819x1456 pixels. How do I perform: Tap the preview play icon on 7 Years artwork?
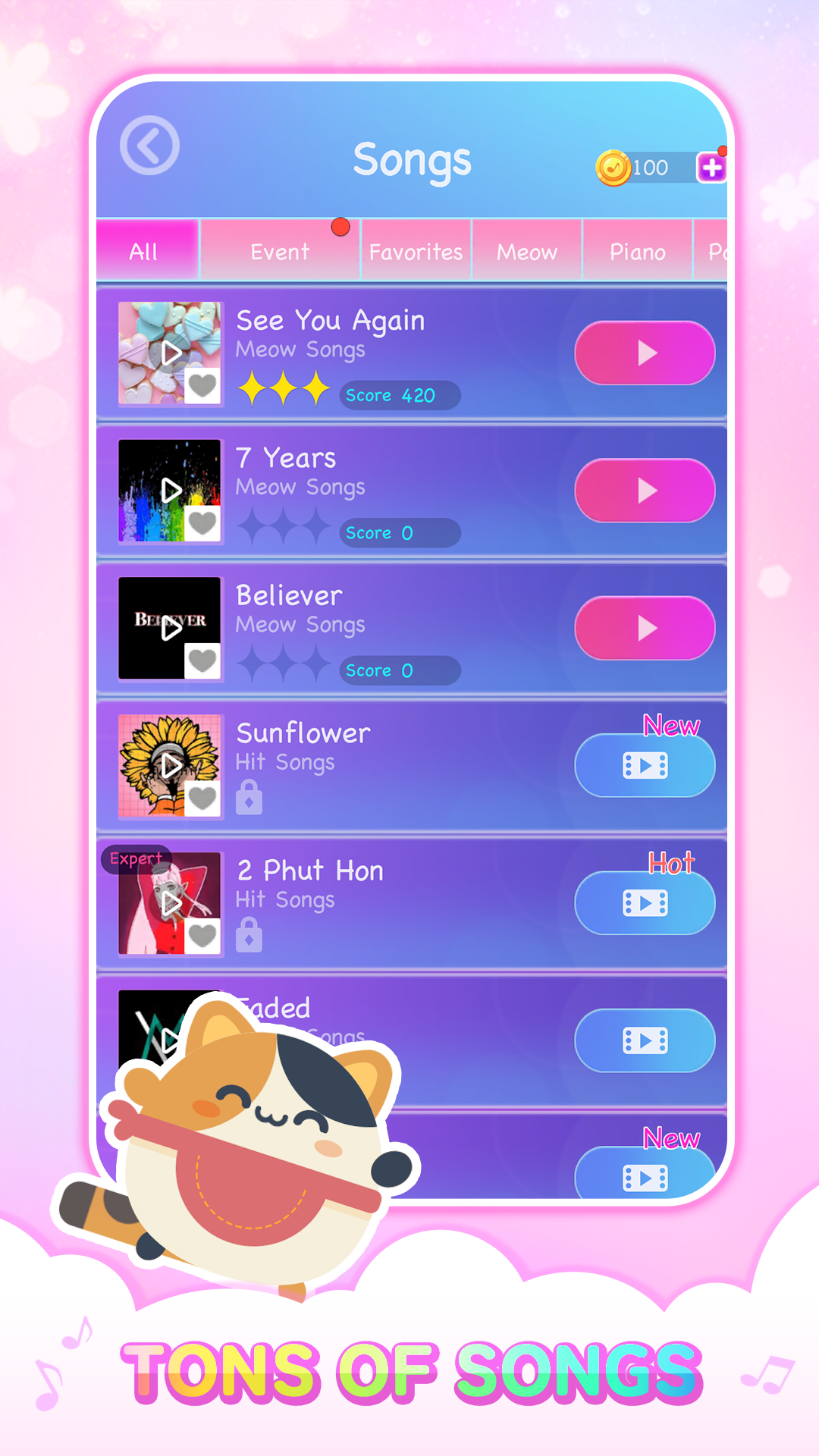click(x=171, y=489)
